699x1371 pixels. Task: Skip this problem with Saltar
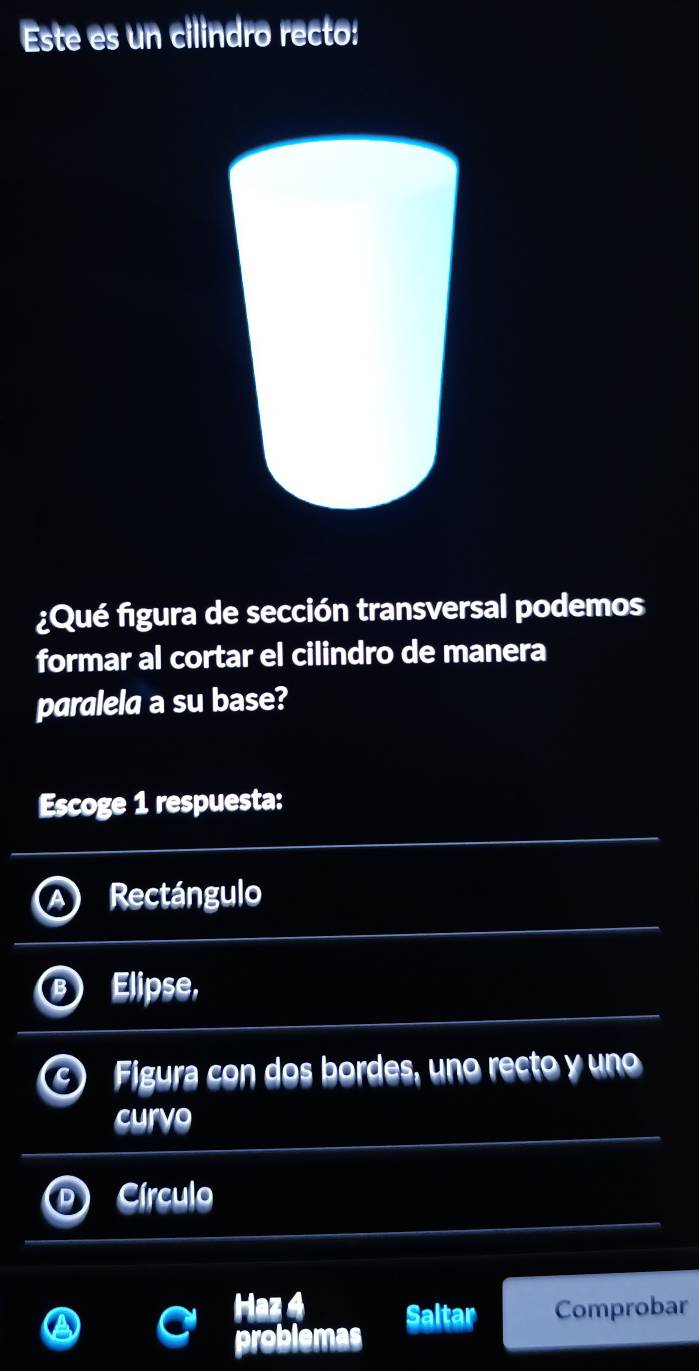[x=441, y=1317]
